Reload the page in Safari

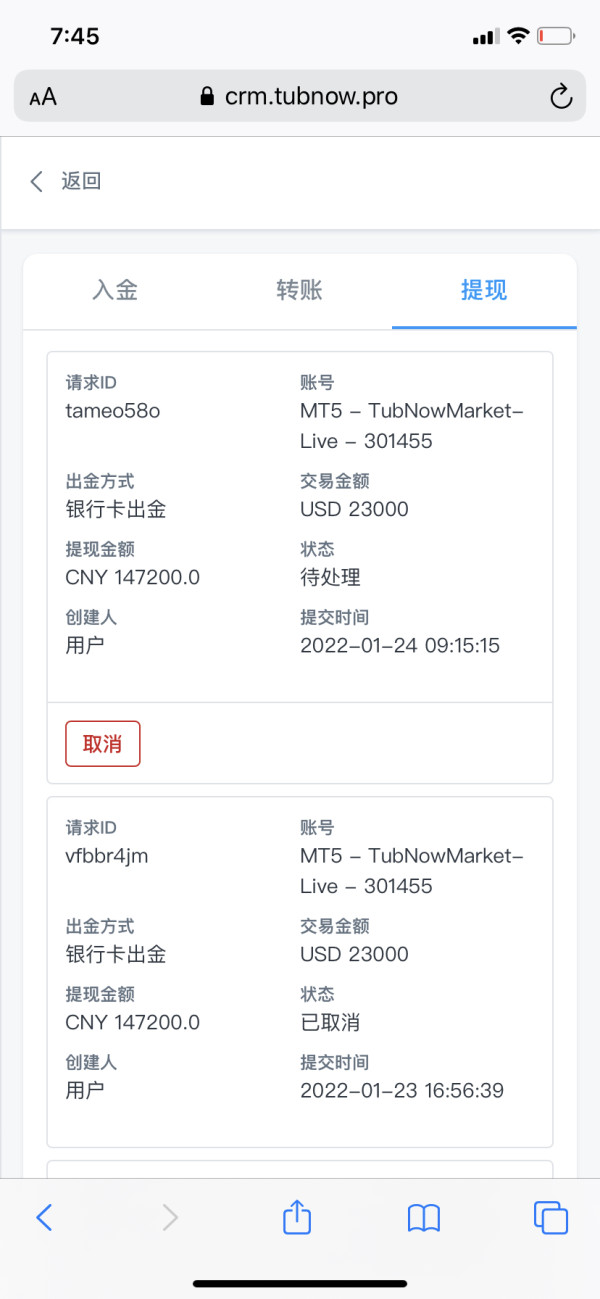coord(561,97)
